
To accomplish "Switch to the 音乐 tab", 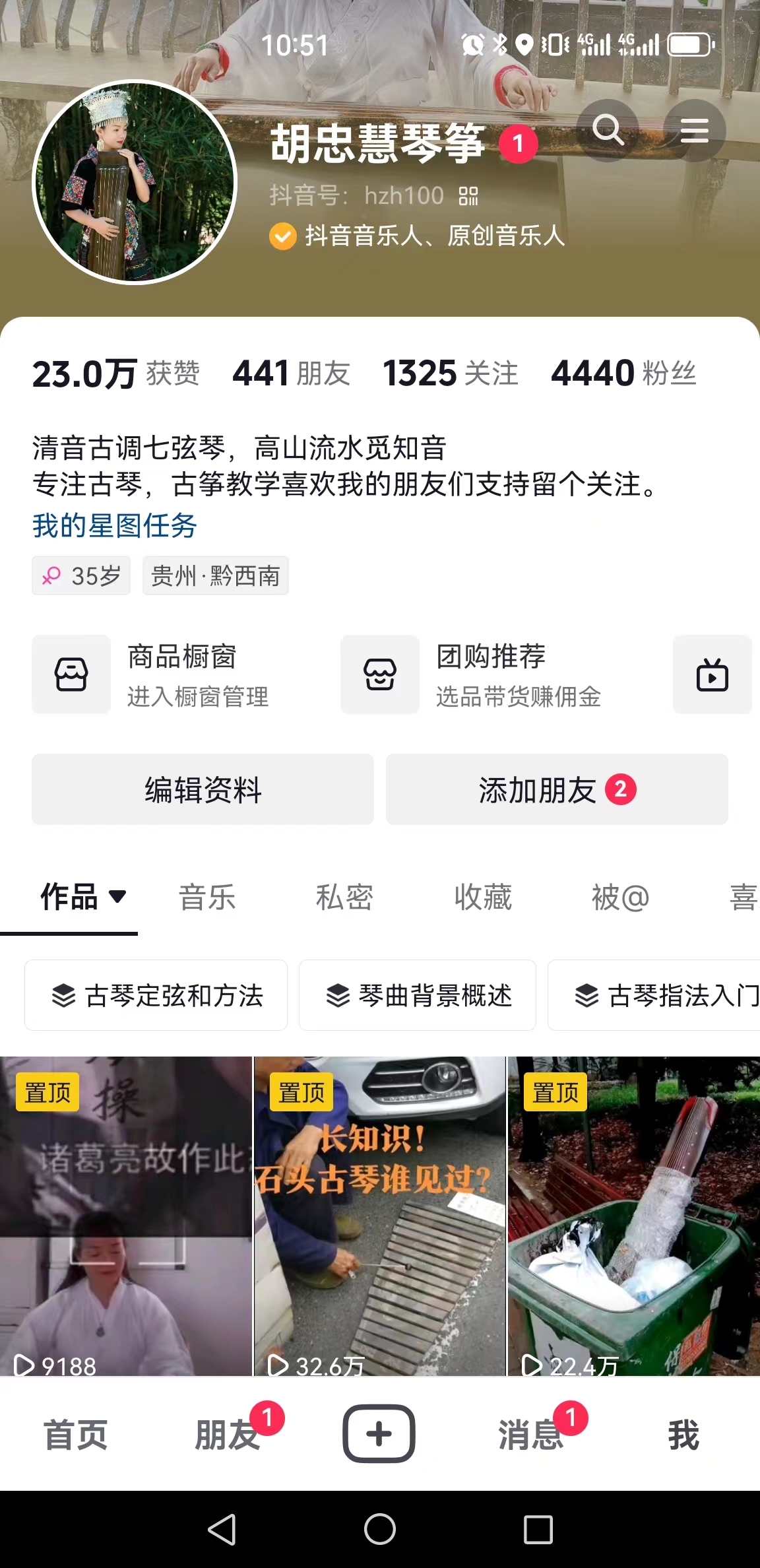I will 207,898.
